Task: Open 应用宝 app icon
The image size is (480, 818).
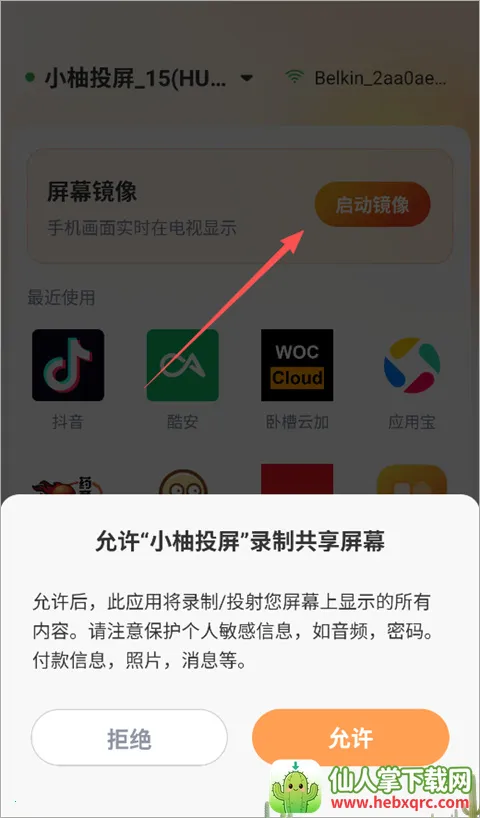Action: 412,365
